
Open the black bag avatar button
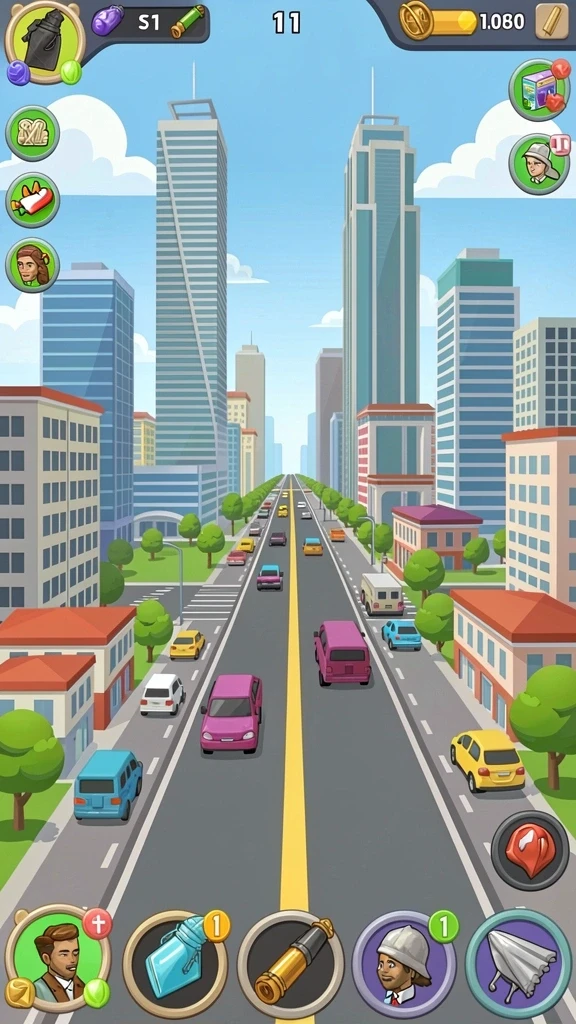coord(44,42)
